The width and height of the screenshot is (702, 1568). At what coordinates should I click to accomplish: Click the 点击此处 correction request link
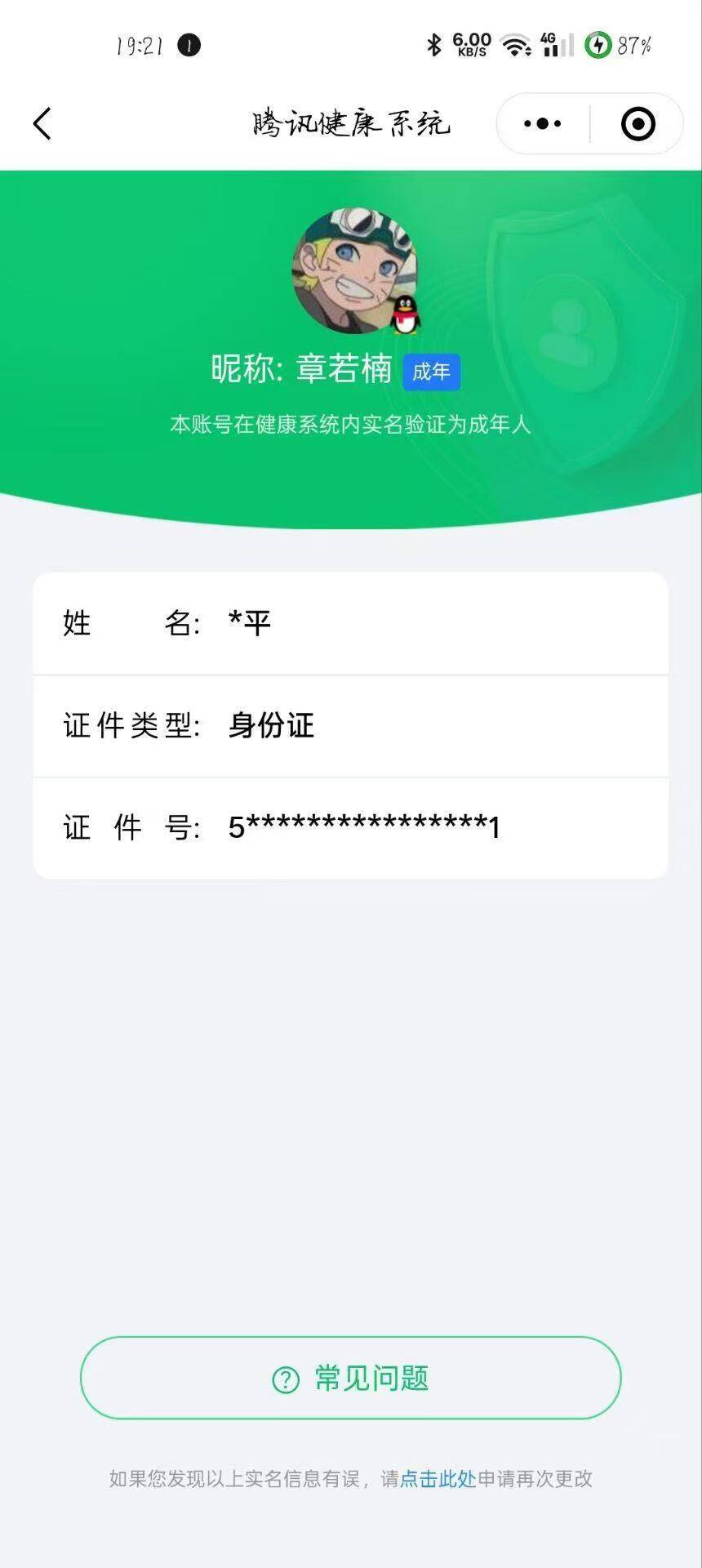[438, 1479]
